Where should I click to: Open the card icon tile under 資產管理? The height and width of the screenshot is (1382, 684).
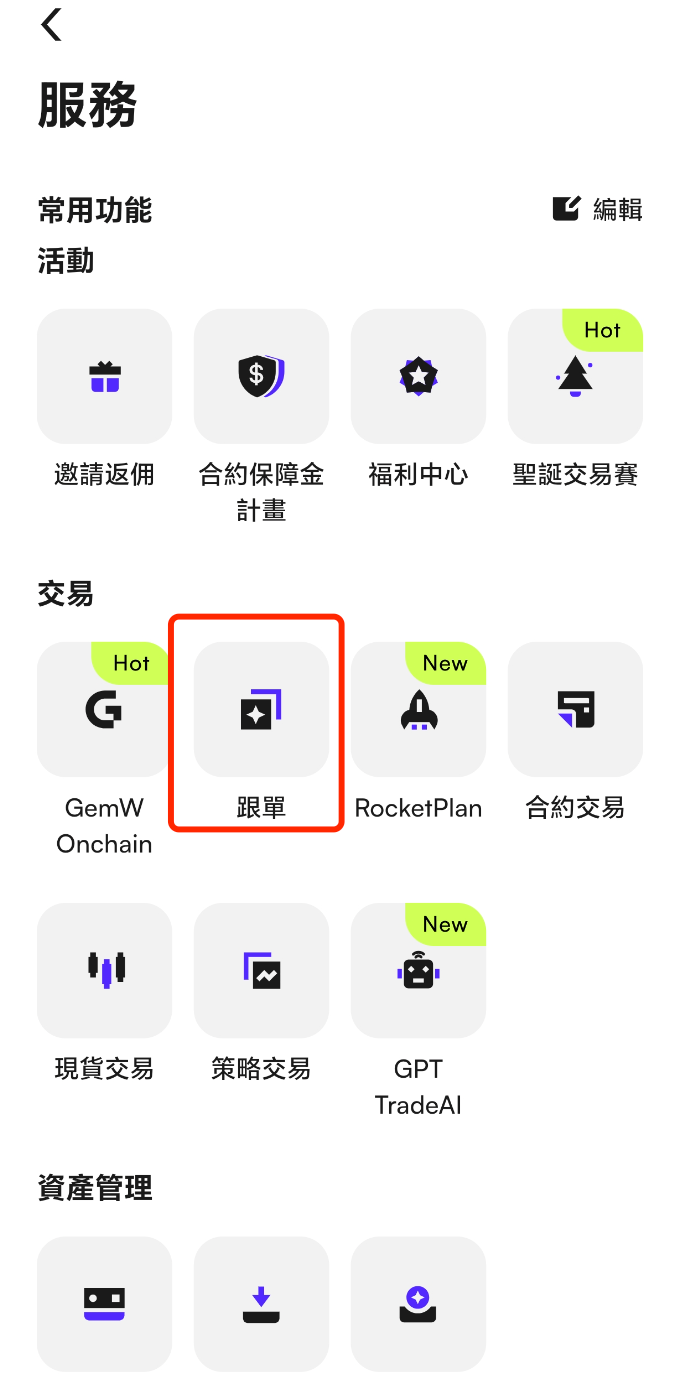click(104, 1302)
